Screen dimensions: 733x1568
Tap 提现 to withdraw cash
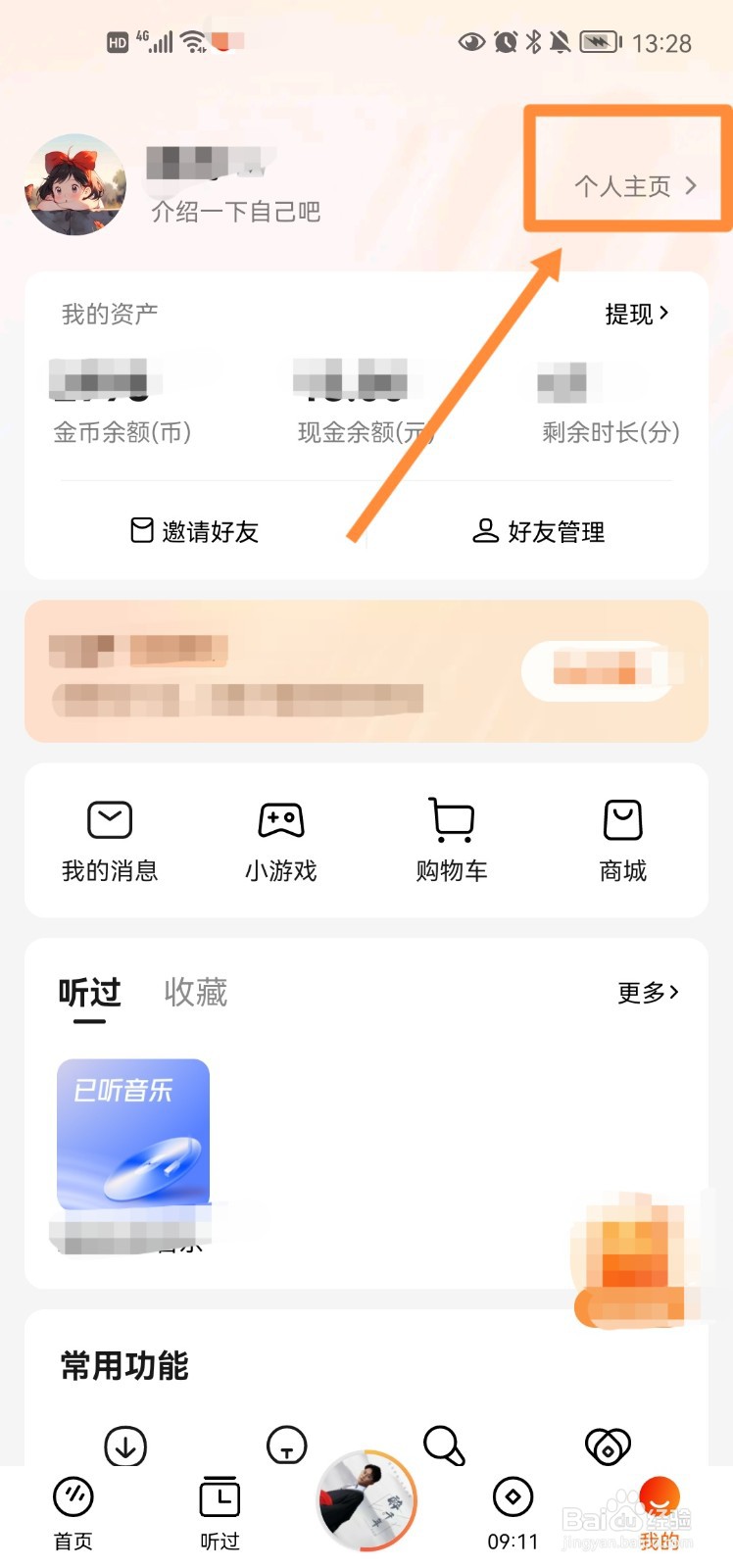tap(628, 314)
